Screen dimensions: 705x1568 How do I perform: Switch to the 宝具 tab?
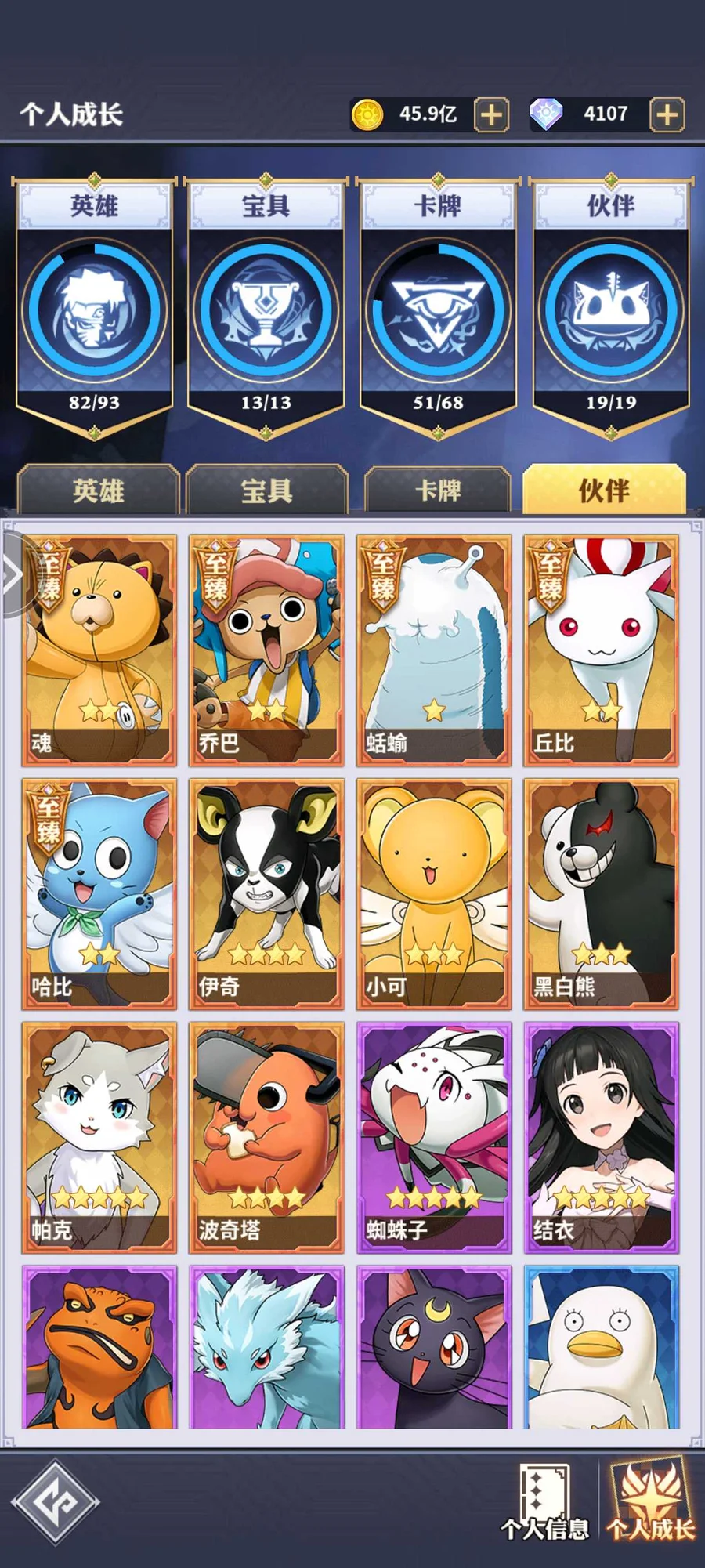[x=266, y=491]
